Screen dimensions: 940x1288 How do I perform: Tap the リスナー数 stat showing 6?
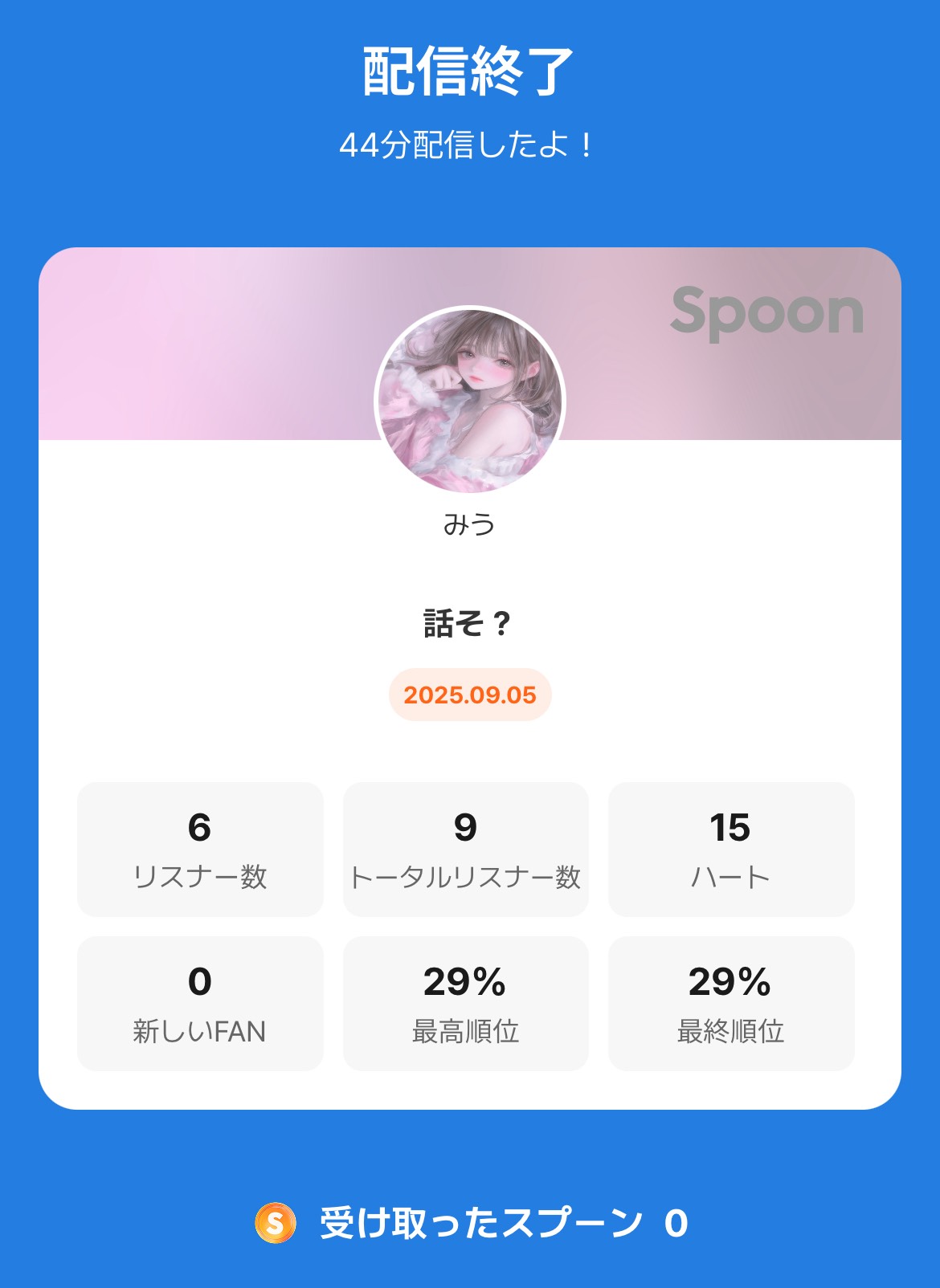tap(199, 849)
